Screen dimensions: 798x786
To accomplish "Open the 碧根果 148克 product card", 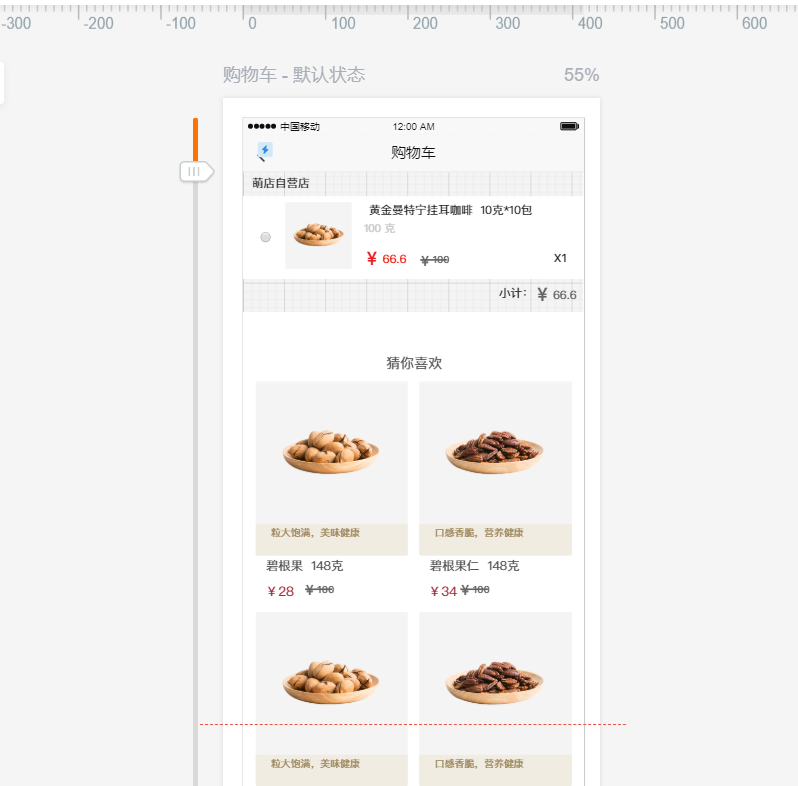I will point(331,492).
